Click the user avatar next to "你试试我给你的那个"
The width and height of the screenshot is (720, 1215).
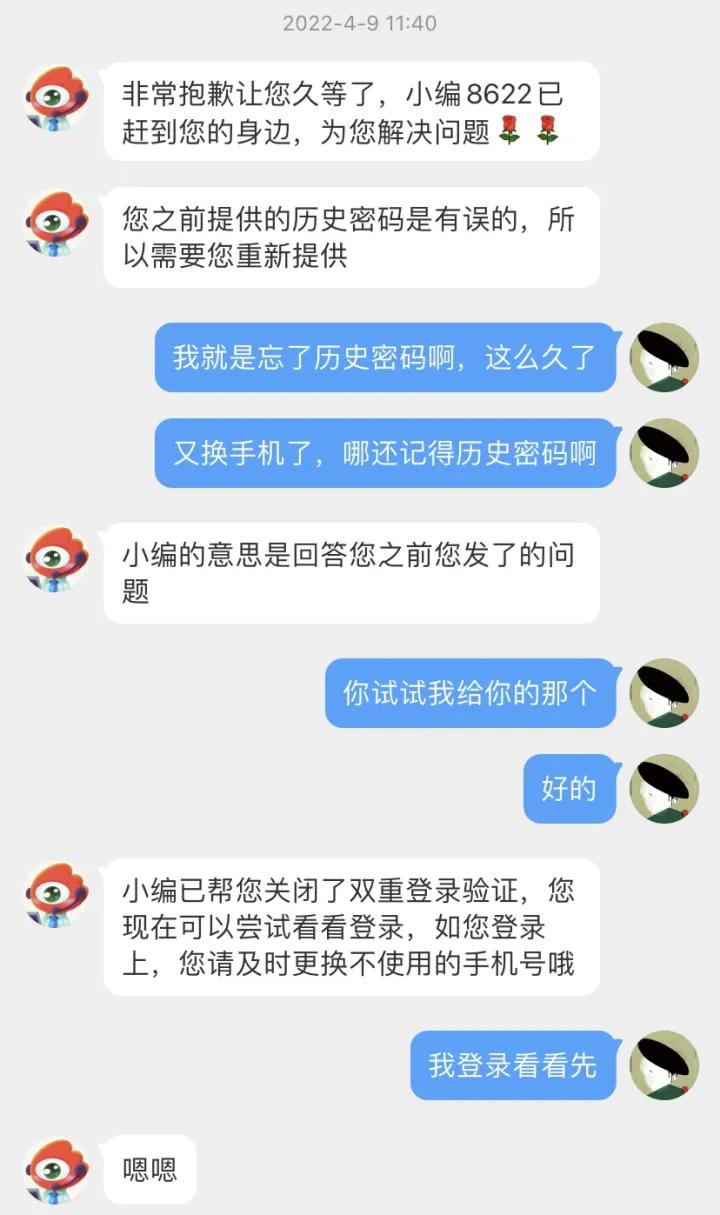tap(664, 693)
